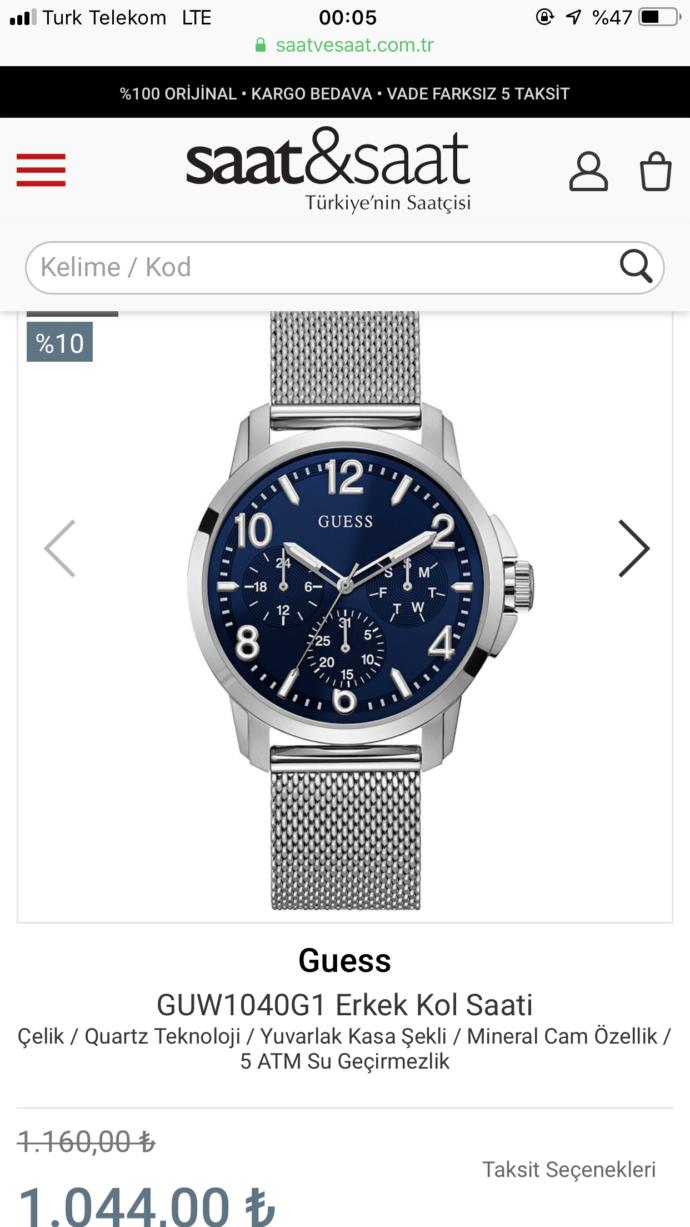Tap the Kelime / Kod search field

coord(320,267)
